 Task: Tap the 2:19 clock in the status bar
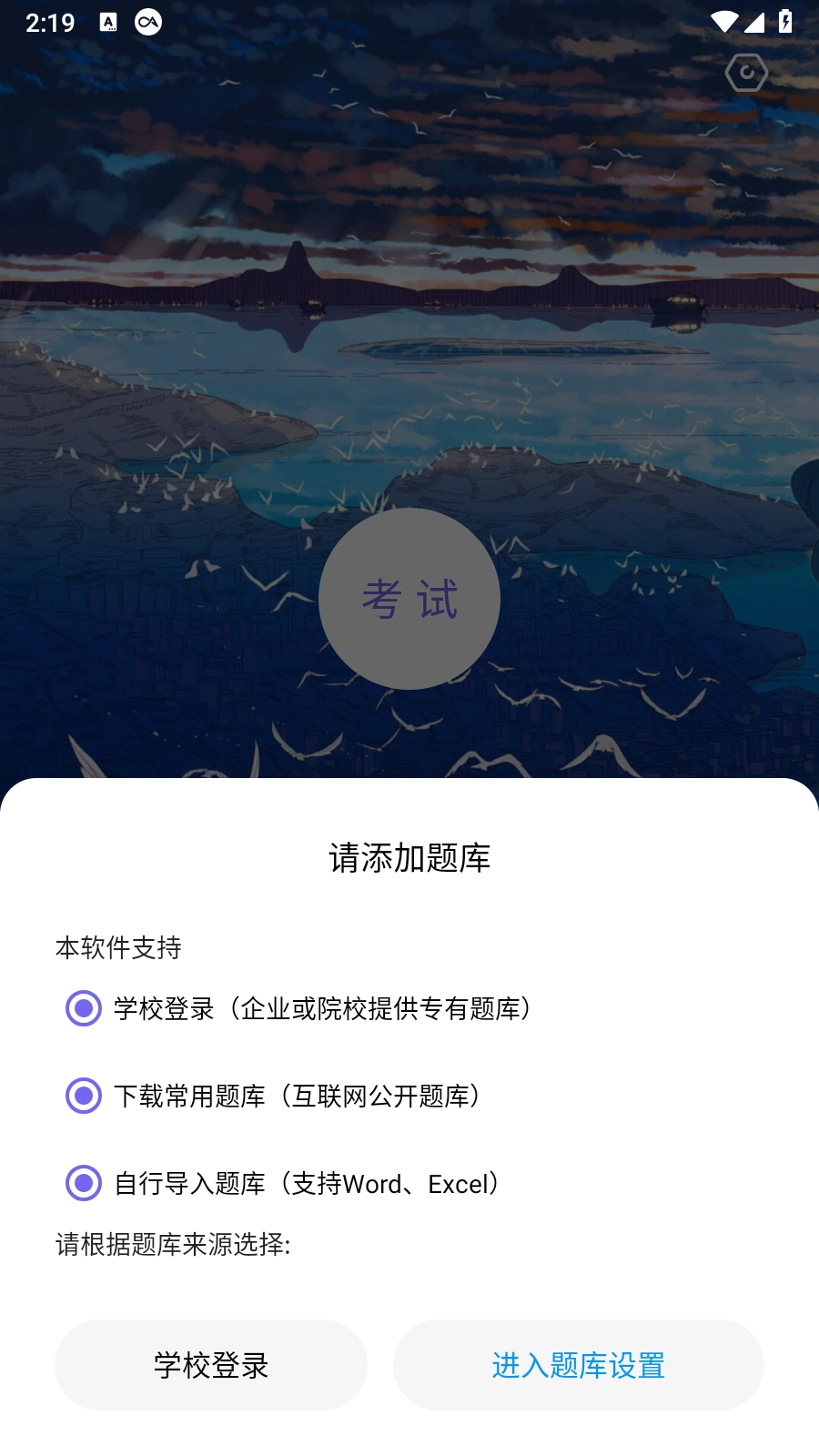coord(48,23)
